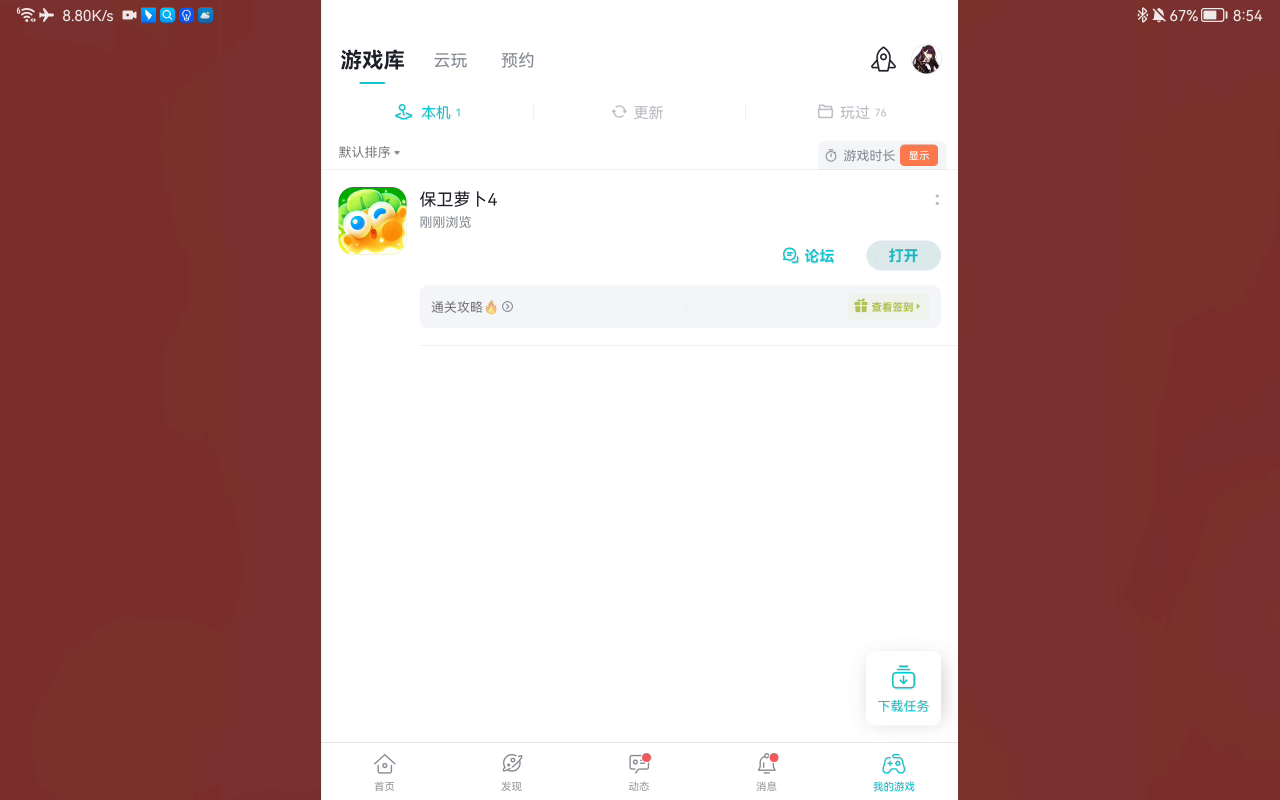
Task: Tap 打开 to launch 保卫萝卜4
Action: [x=903, y=256]
